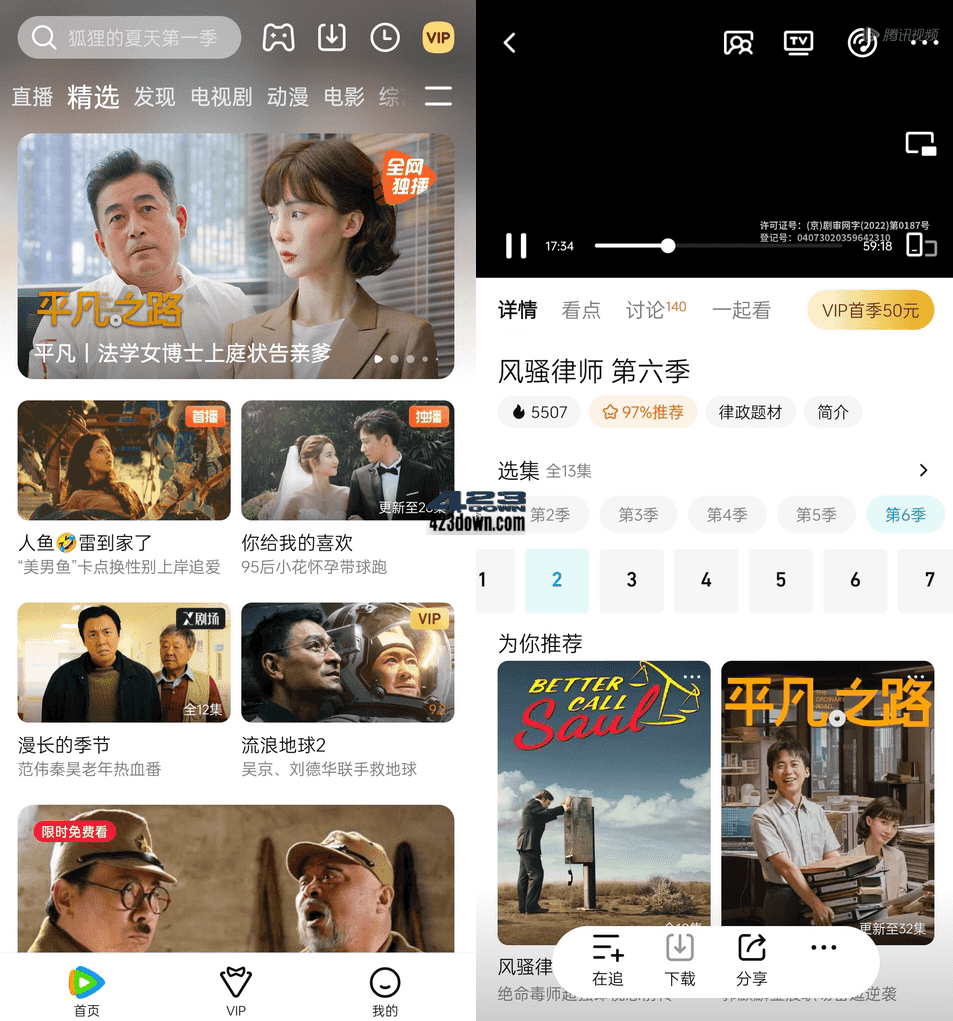Image resolution: width=953 pixels, height=1021 pixels.
Task: Open the 简介 synopsis
Action: tap(833, 411)
